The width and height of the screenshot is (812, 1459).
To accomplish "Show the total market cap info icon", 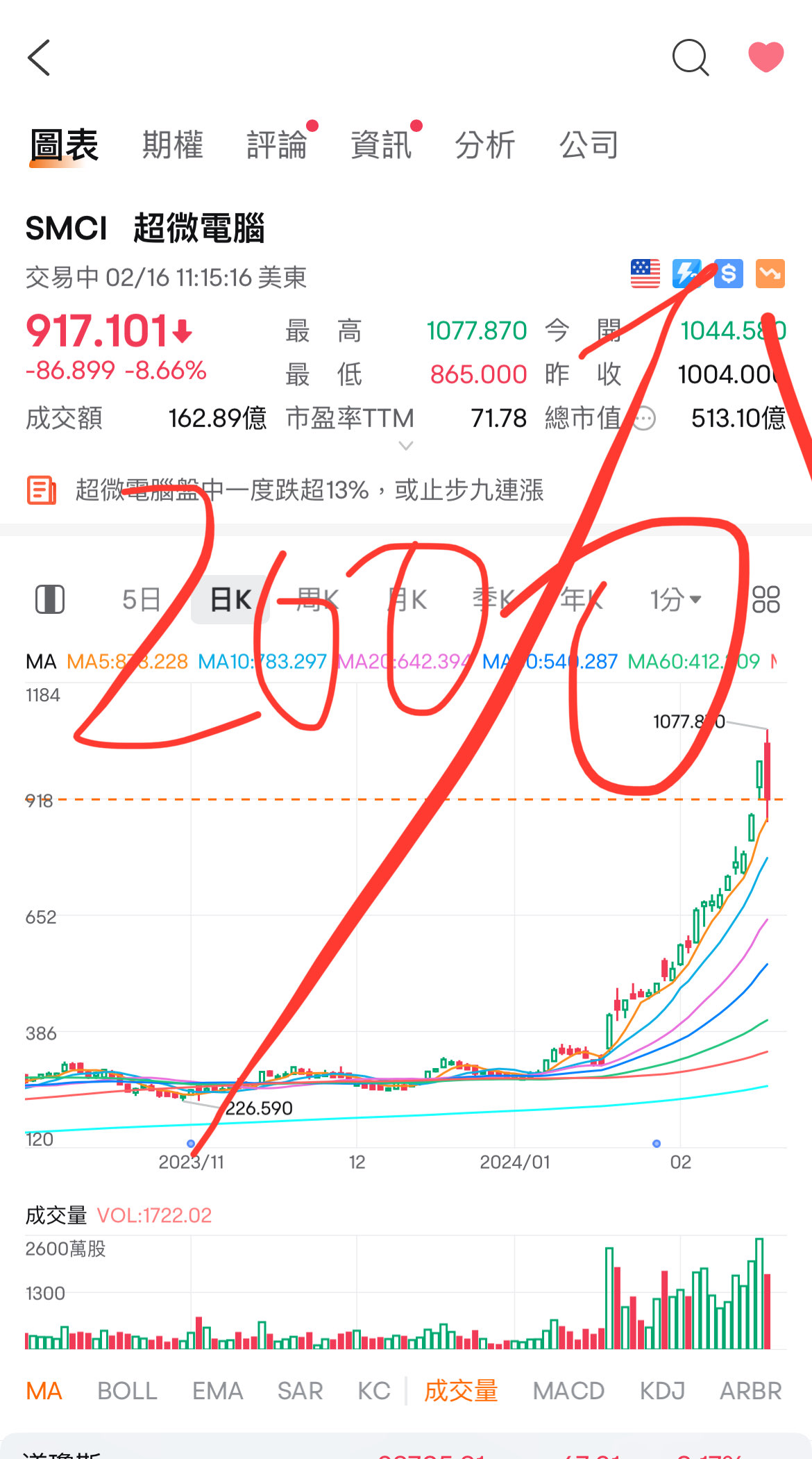I will point(645,419).
